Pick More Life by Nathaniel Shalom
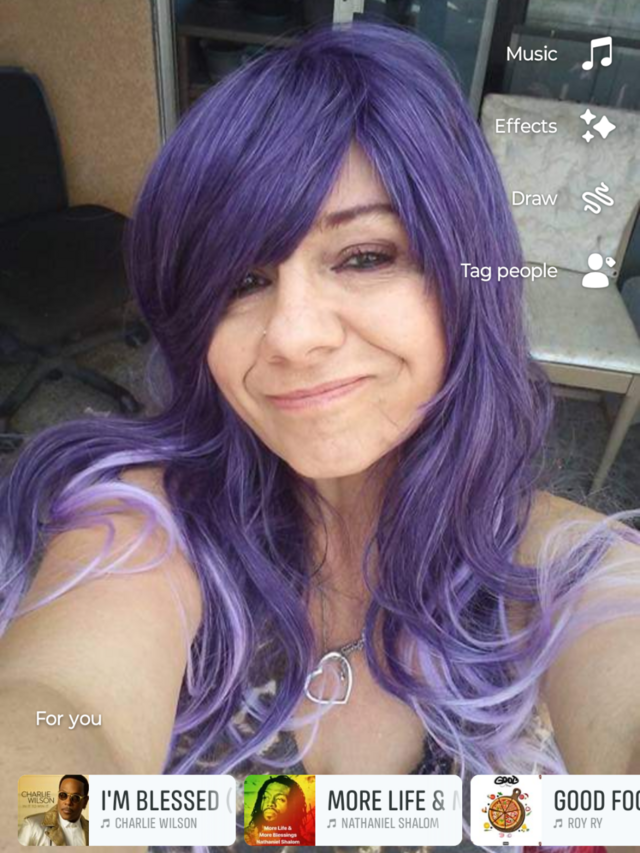This screenshot has width=640, height=853. pyautogui.click(x=353, y=810)
